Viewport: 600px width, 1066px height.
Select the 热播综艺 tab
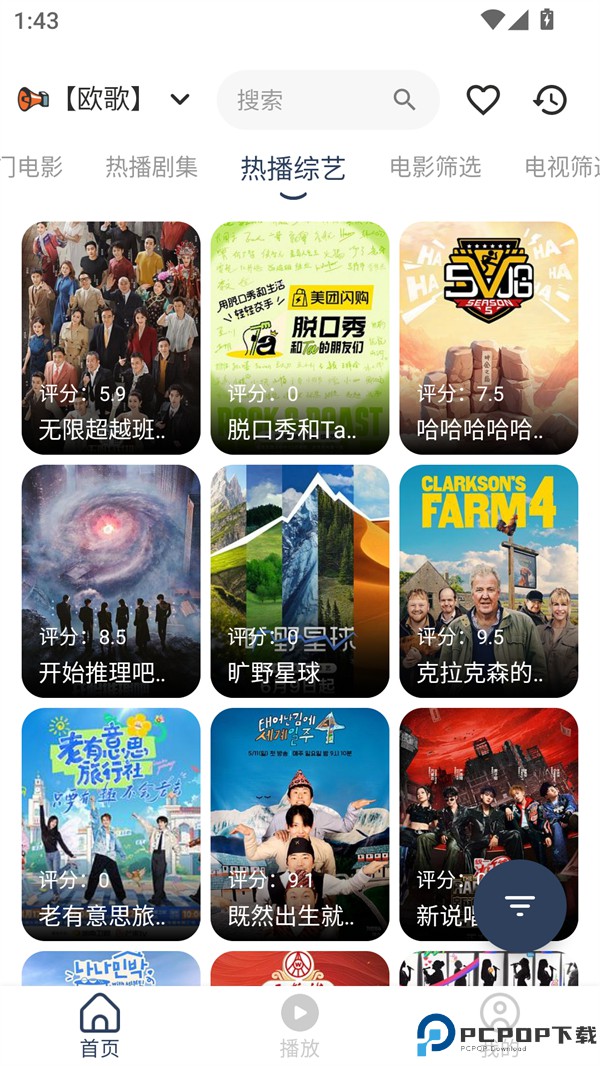293,168
